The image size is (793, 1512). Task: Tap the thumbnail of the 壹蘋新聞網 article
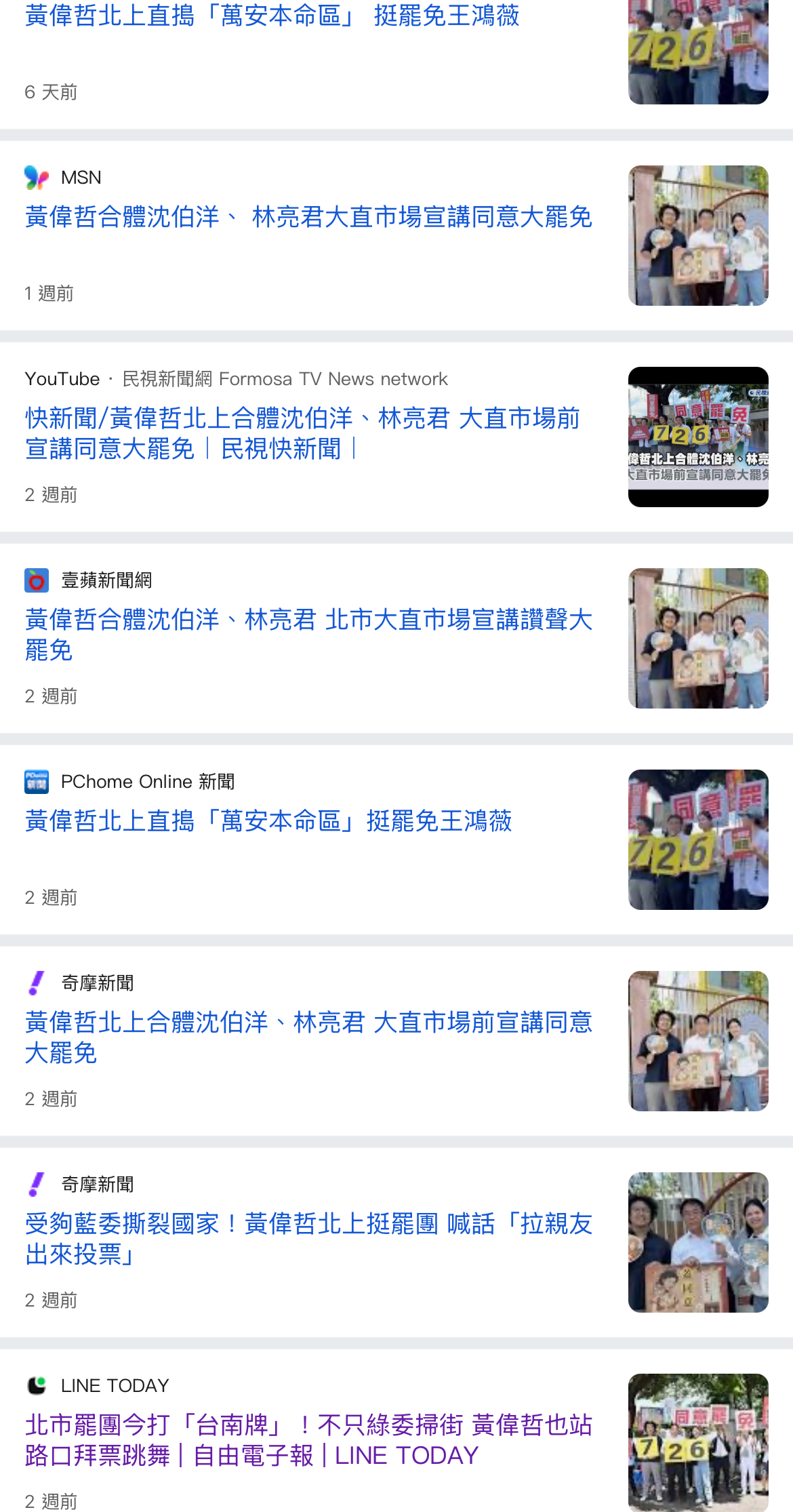pyautogui.click(x=698, y=638)
